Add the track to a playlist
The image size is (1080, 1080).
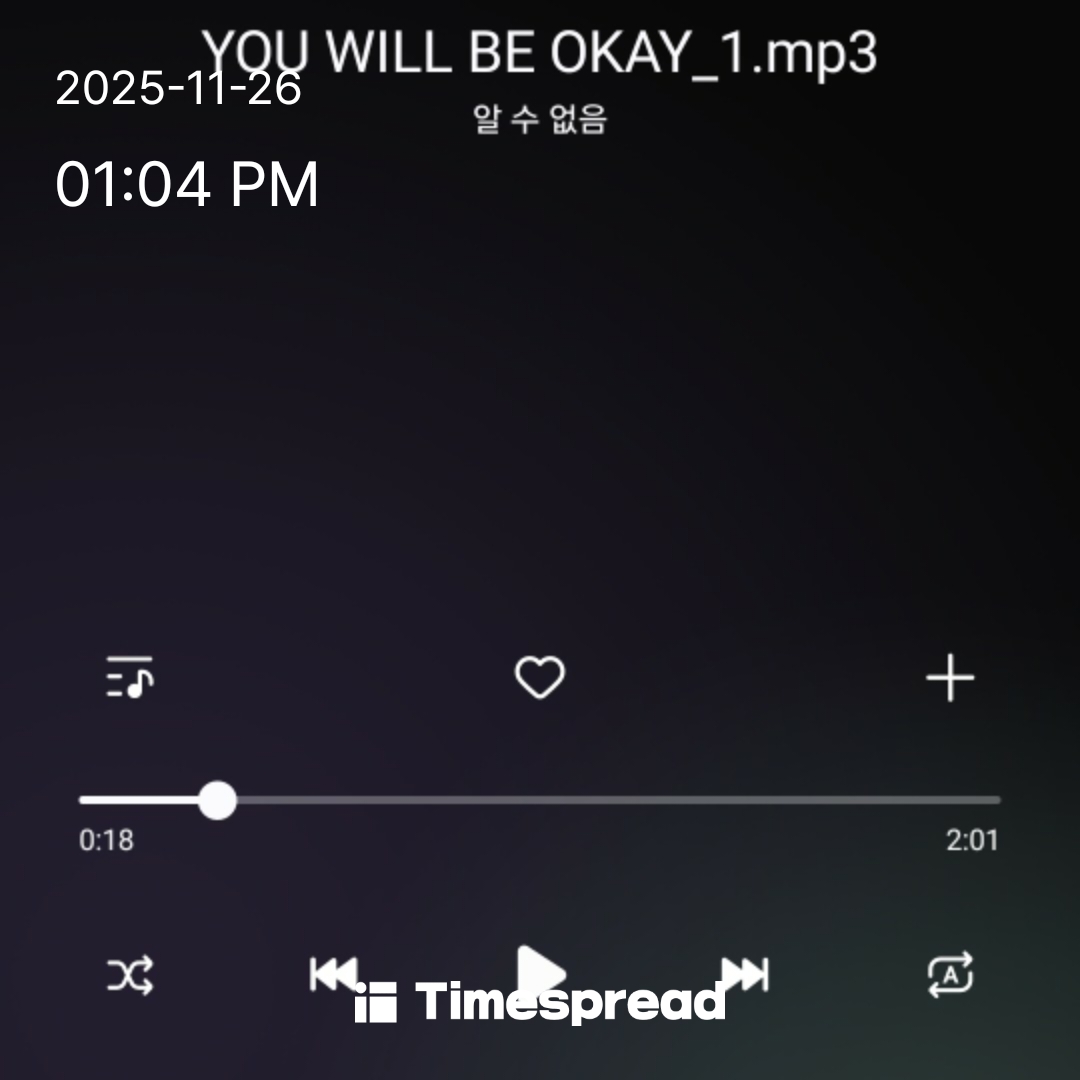point(949,679)
